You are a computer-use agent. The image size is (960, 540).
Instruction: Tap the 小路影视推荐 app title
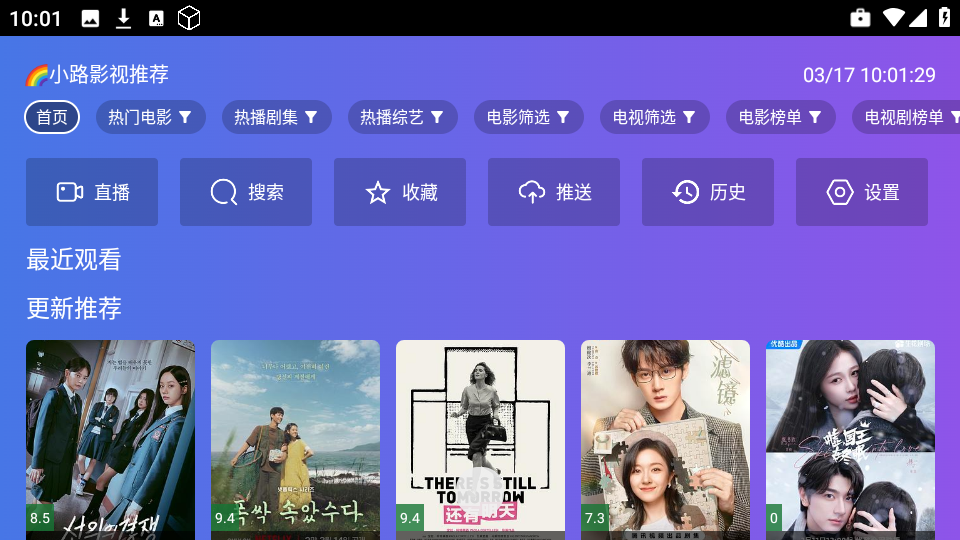[x=97, y=75]
